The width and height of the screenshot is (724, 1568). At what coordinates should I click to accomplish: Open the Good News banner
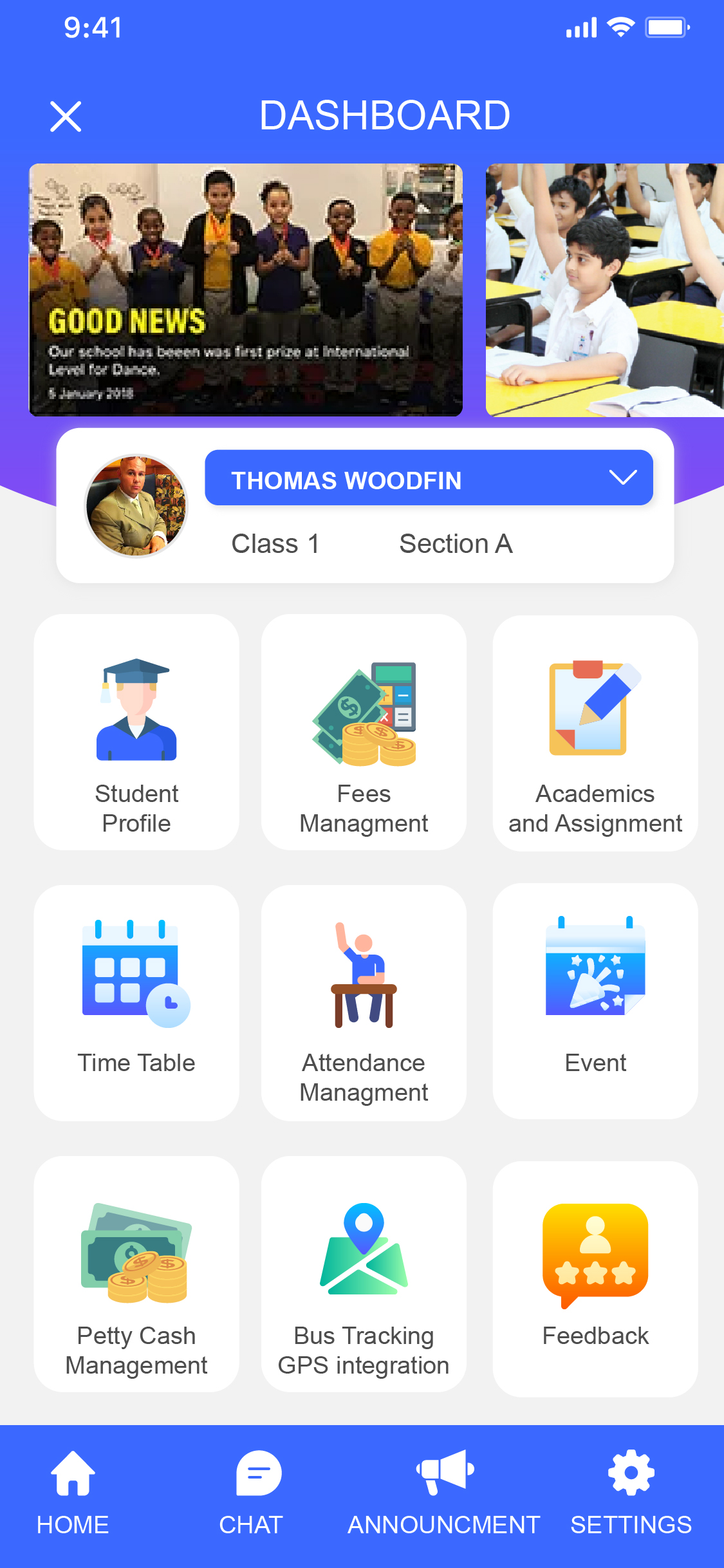(x=246, y=290)
